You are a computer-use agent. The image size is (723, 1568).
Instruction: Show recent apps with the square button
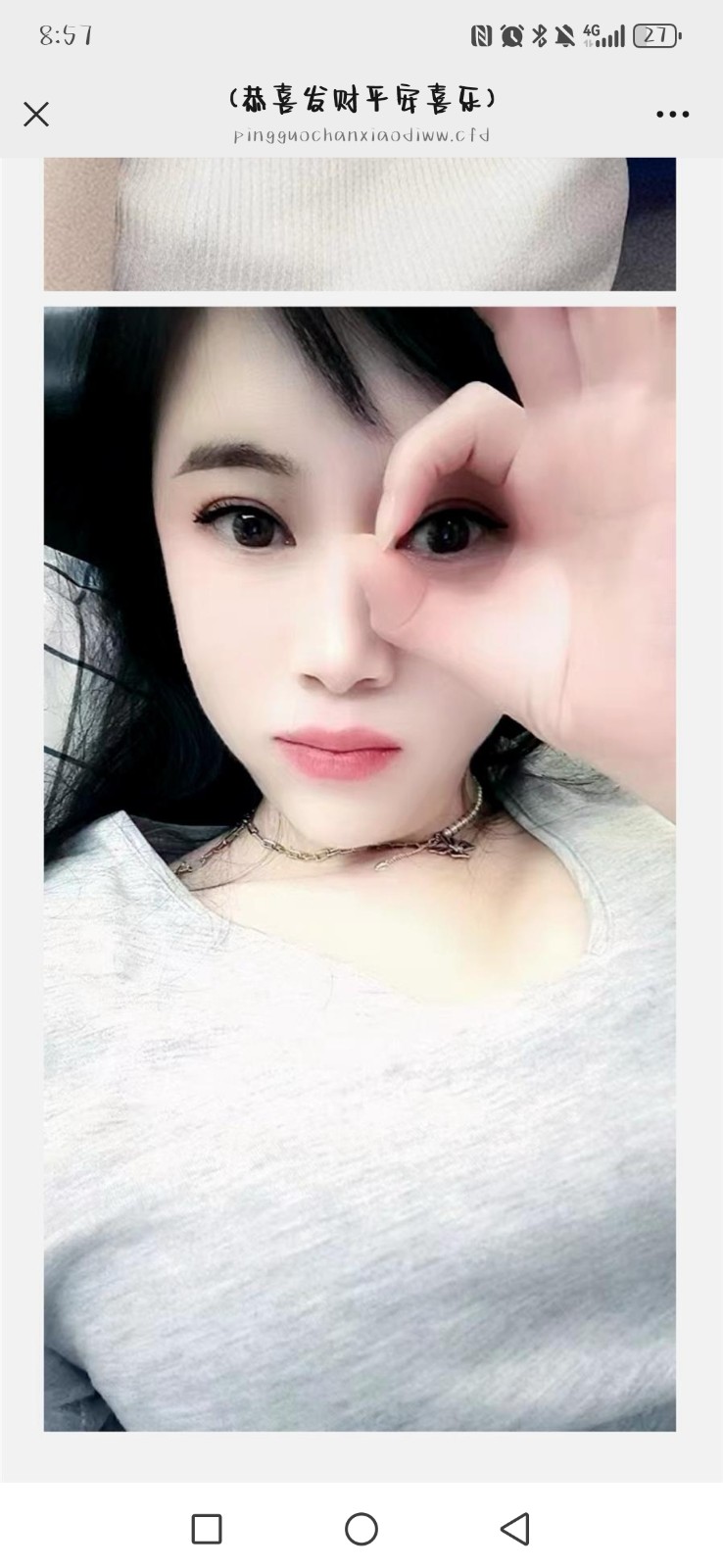pos(207,1529)
